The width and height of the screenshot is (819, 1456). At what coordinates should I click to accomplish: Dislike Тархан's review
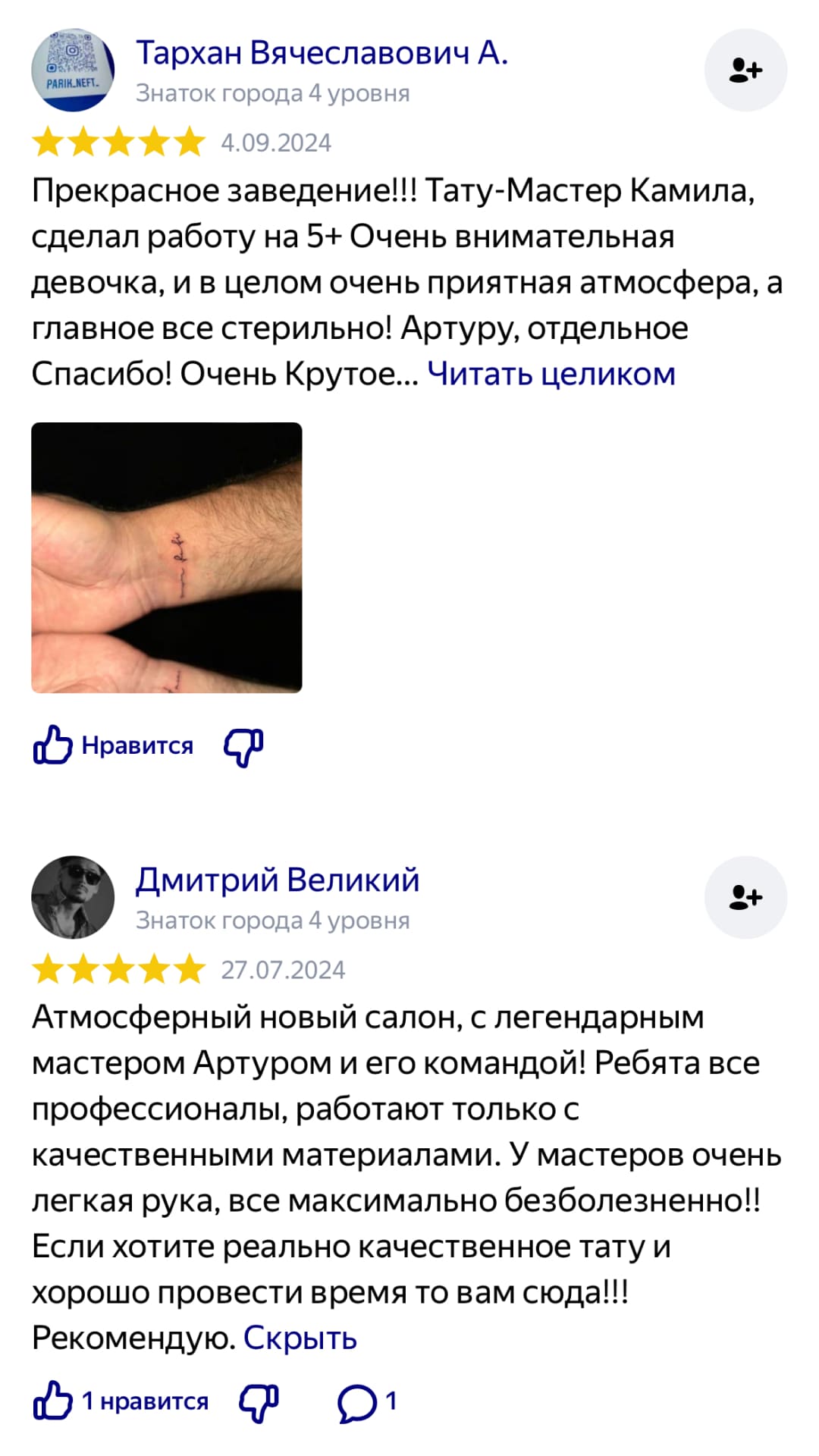[243, 746]
